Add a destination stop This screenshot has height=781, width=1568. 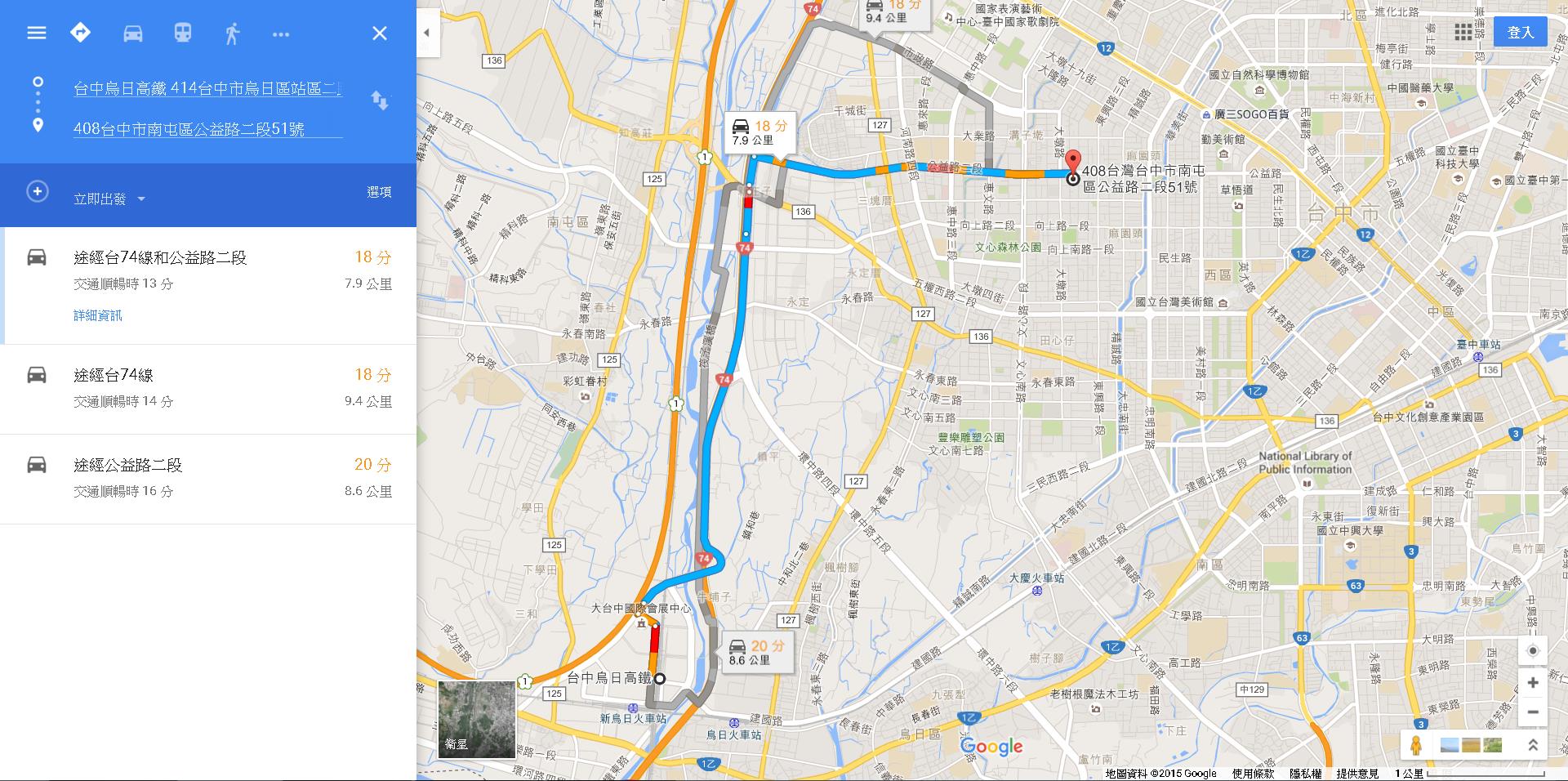[38, 191]
